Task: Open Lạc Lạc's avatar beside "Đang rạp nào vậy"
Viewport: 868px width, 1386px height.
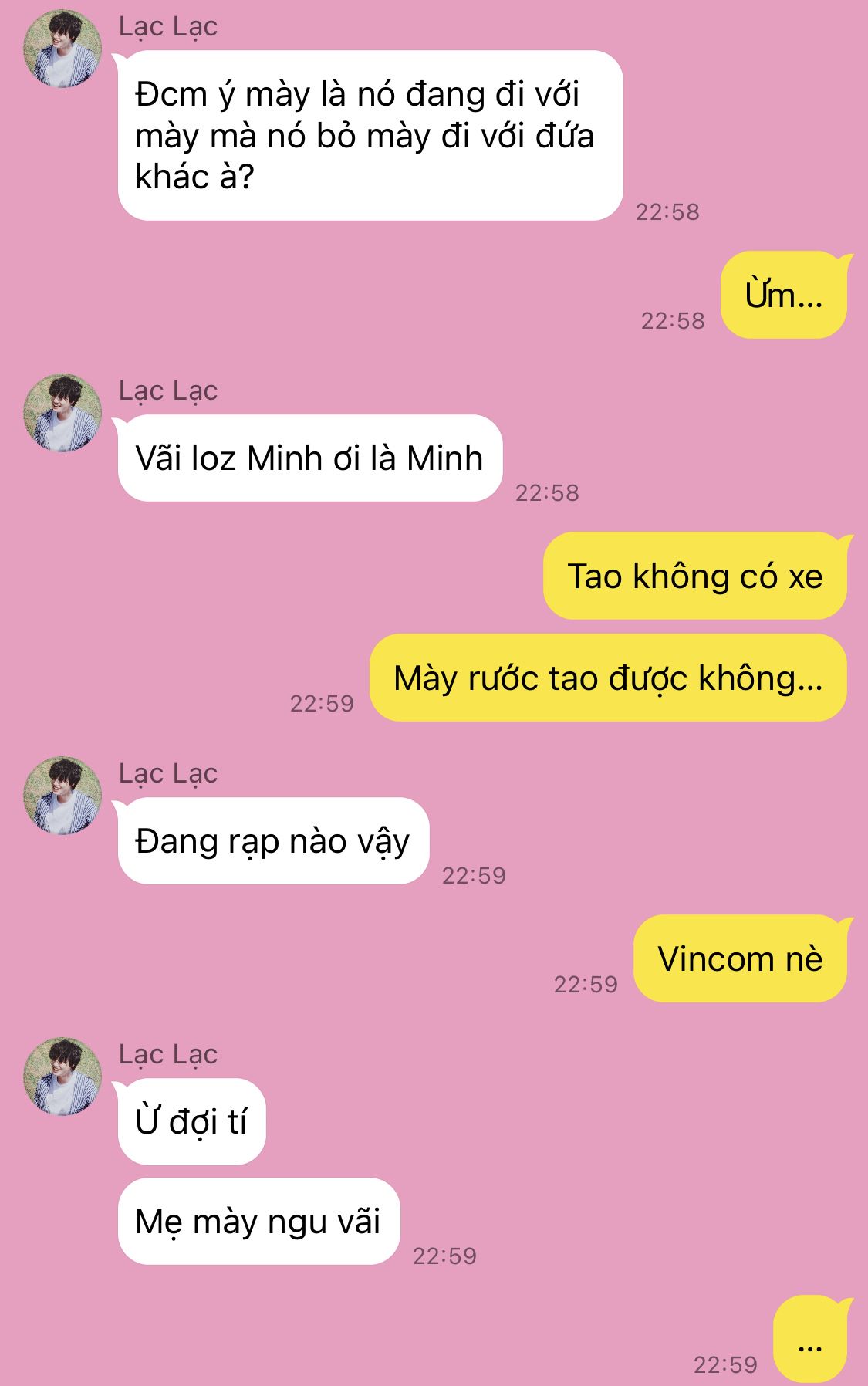Action: coord(62,796)
